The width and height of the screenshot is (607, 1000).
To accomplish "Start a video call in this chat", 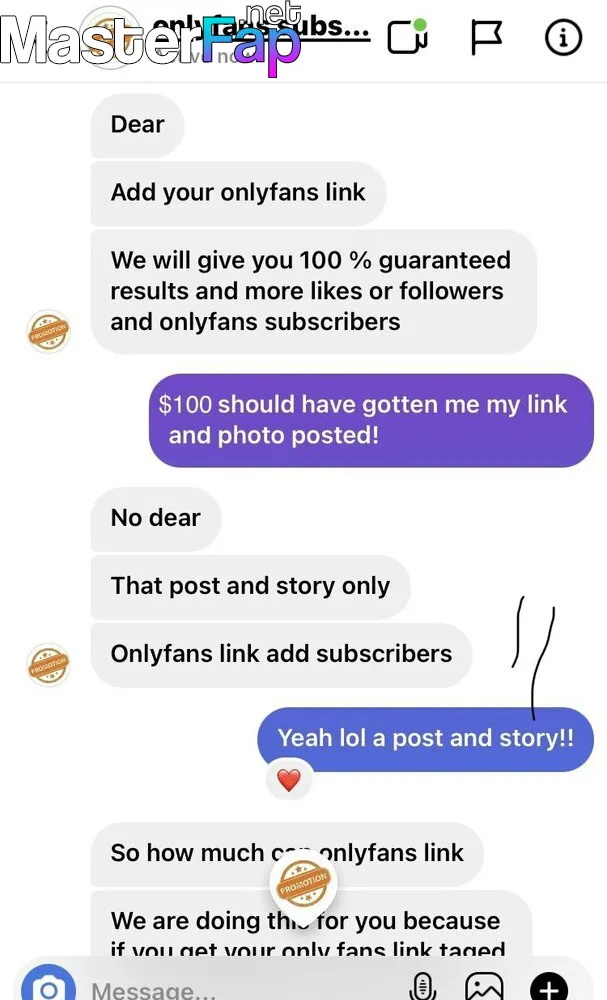I will [408, 38].
